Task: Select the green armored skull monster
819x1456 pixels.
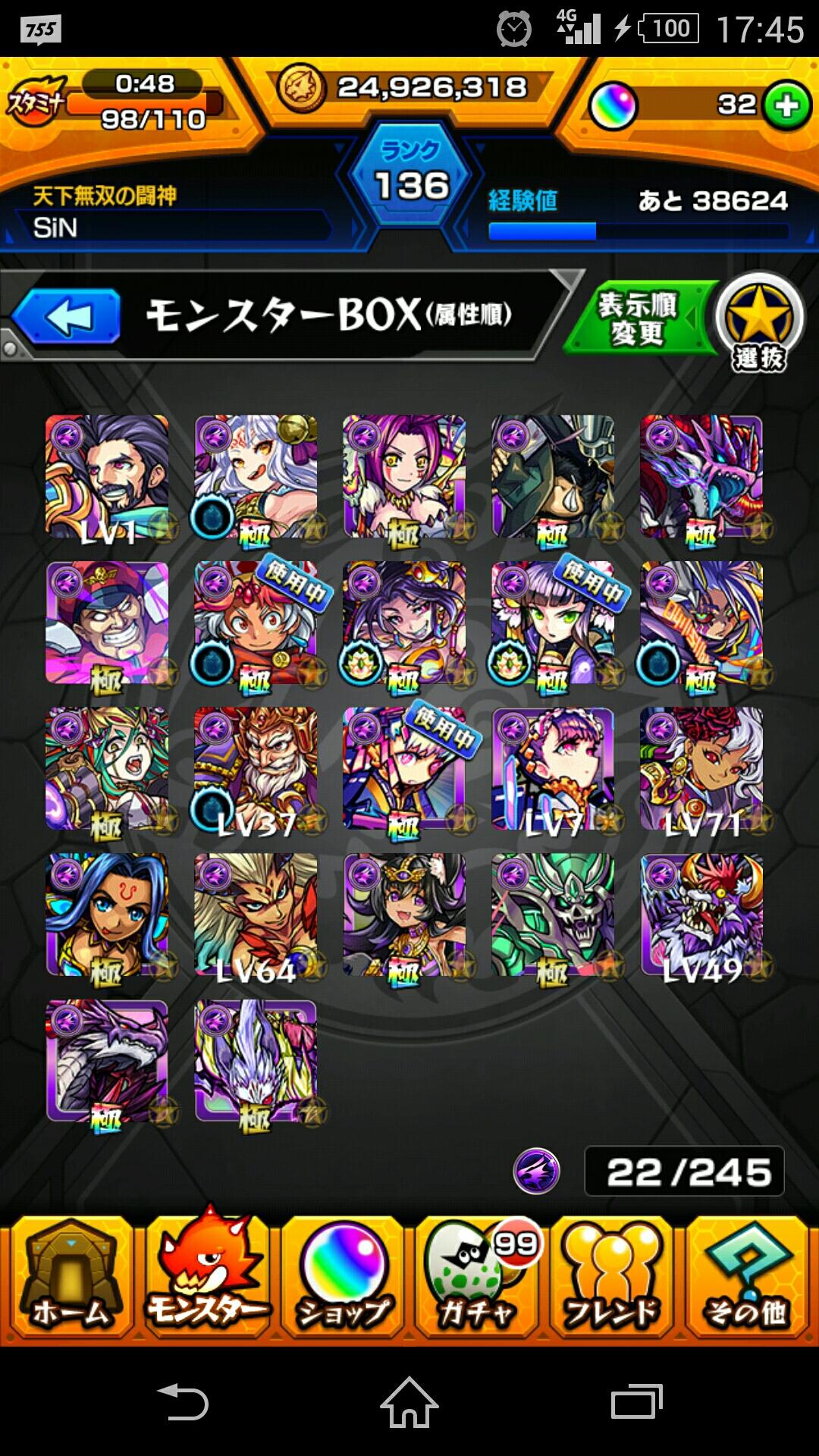Action: tap(553, 915)
